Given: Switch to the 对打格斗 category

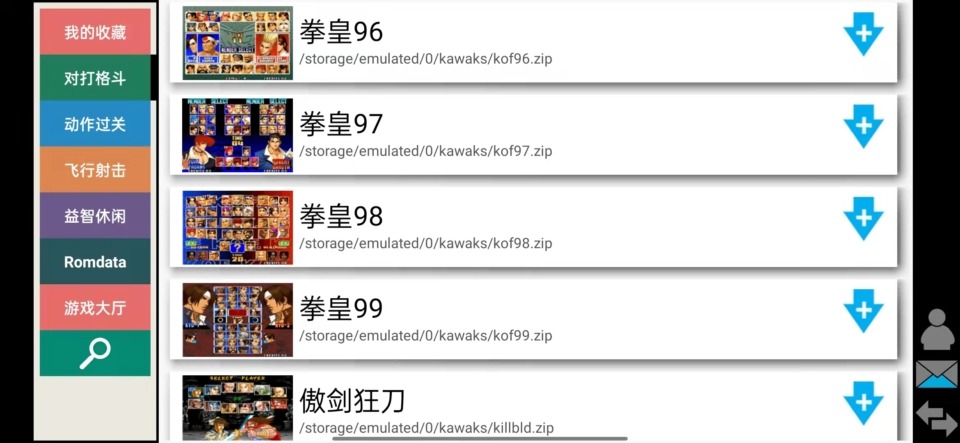Looking at the screenshot, I should 95,78.
